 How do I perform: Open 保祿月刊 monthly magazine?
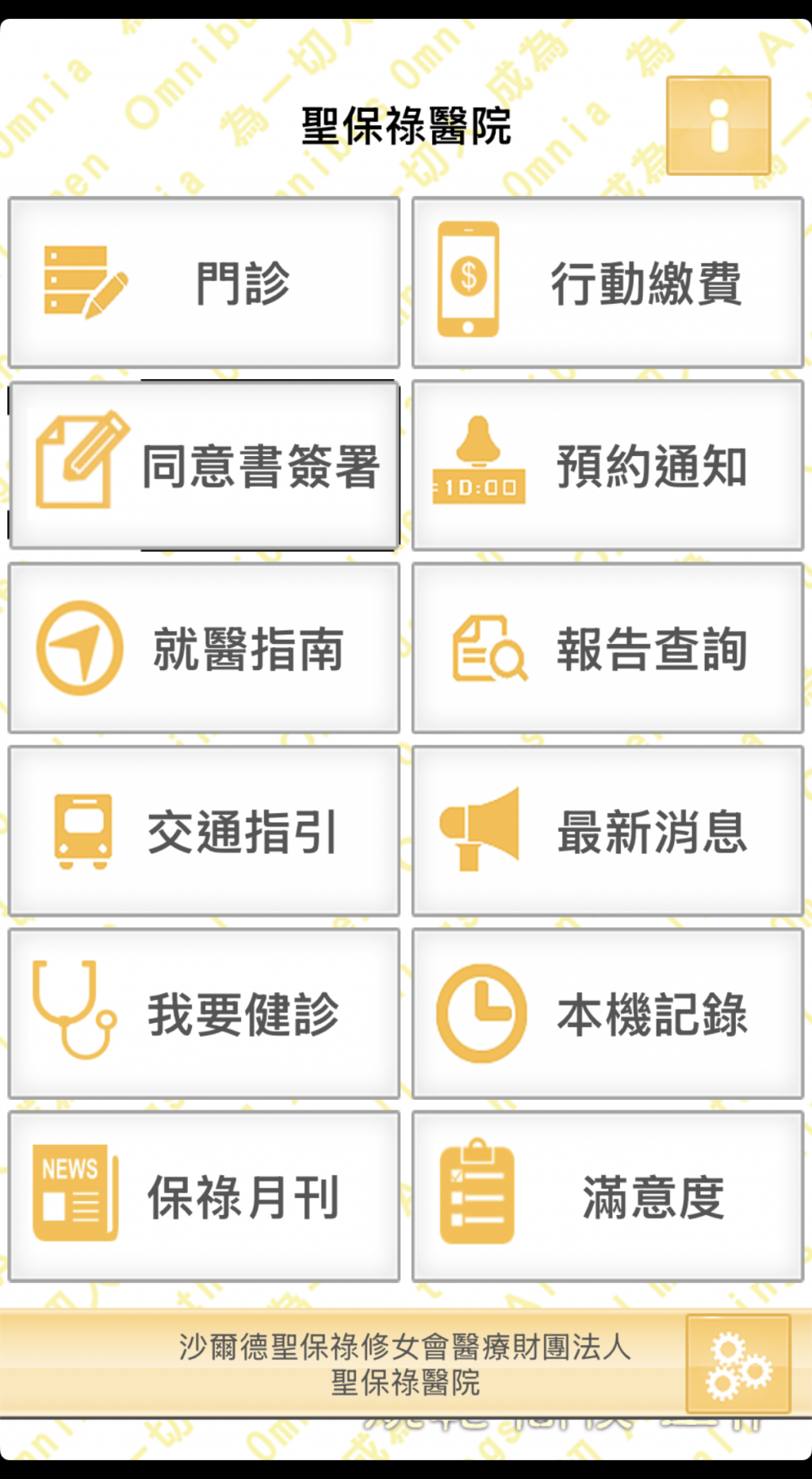tap(204, 1196)
